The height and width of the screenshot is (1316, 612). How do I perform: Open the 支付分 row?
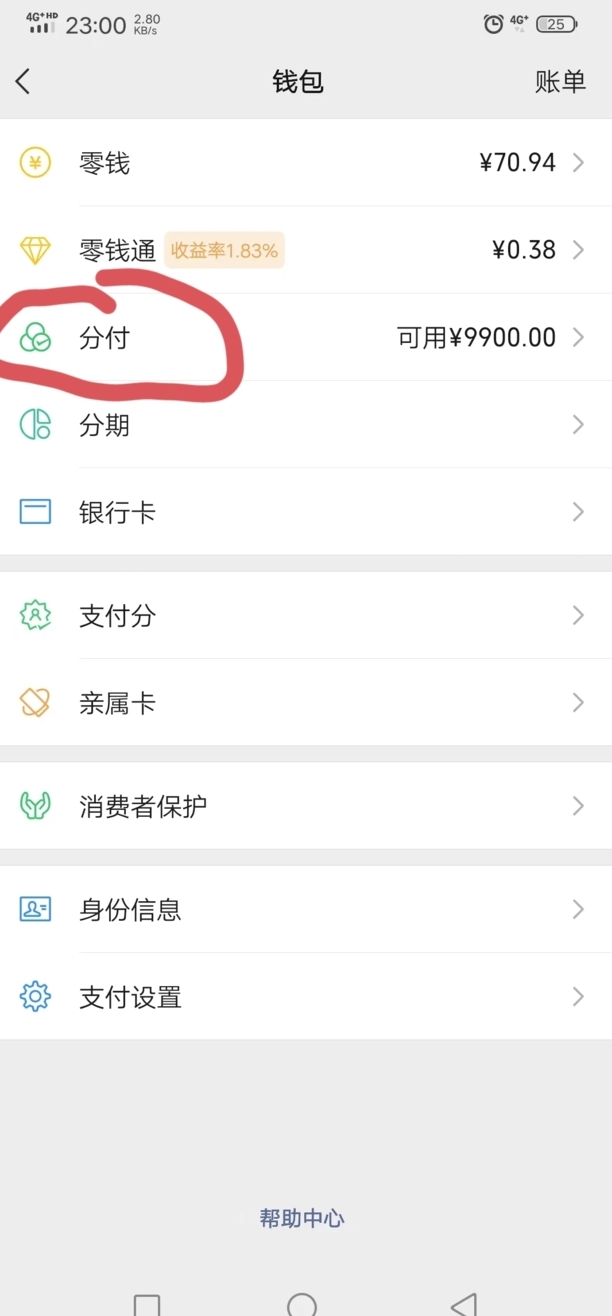tap(306, 615)
